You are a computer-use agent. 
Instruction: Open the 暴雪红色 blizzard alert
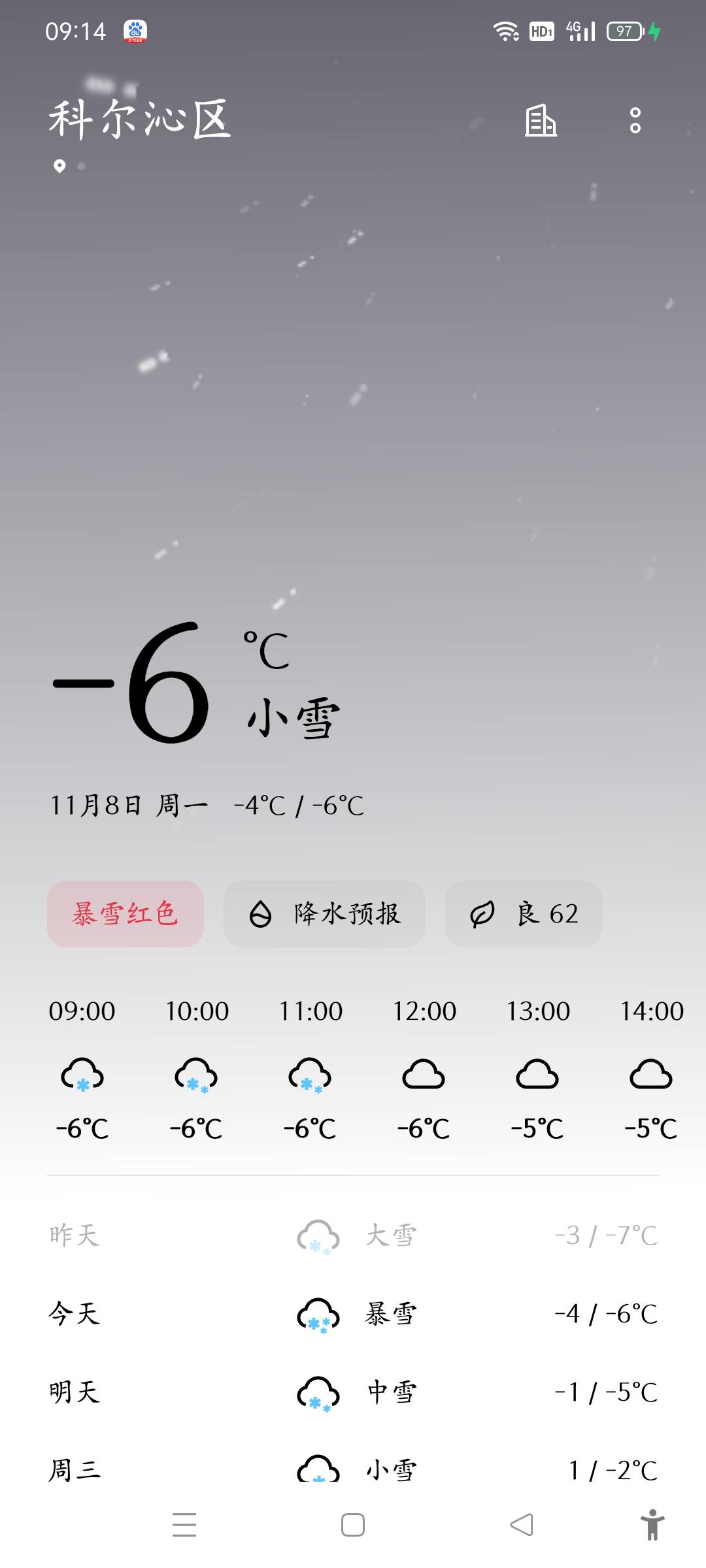coord(126,914)
